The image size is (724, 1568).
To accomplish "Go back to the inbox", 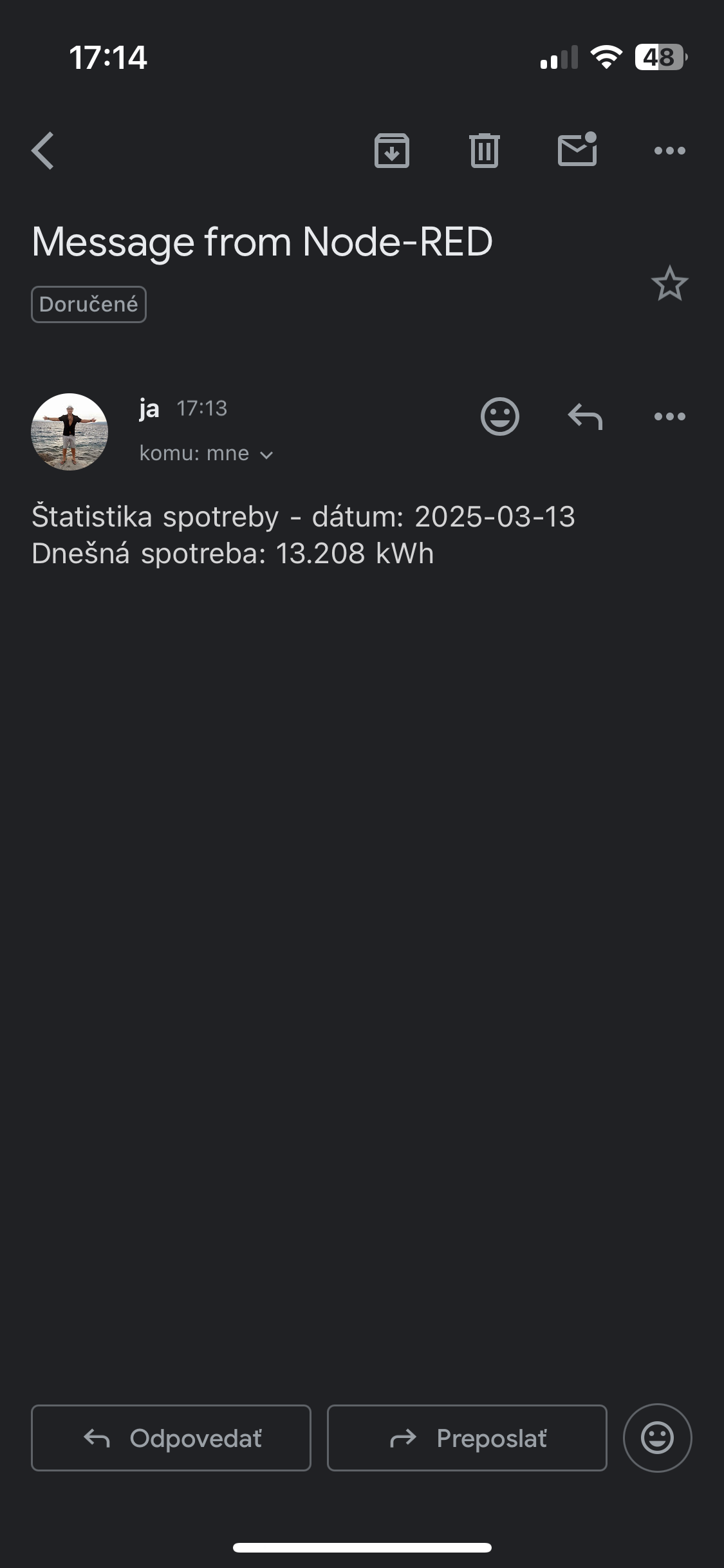I will [43, 151].
